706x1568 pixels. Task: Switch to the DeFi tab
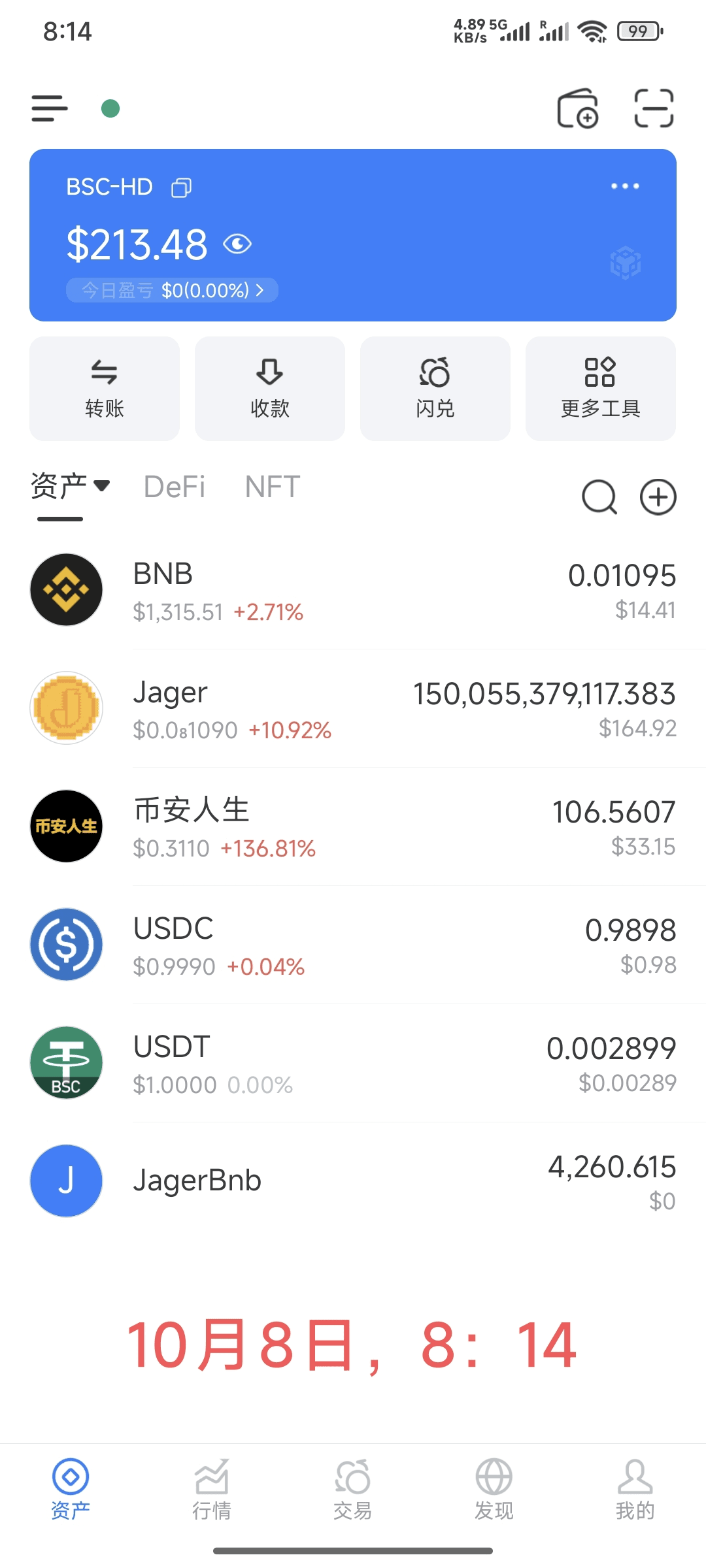[x=175, y=487]
